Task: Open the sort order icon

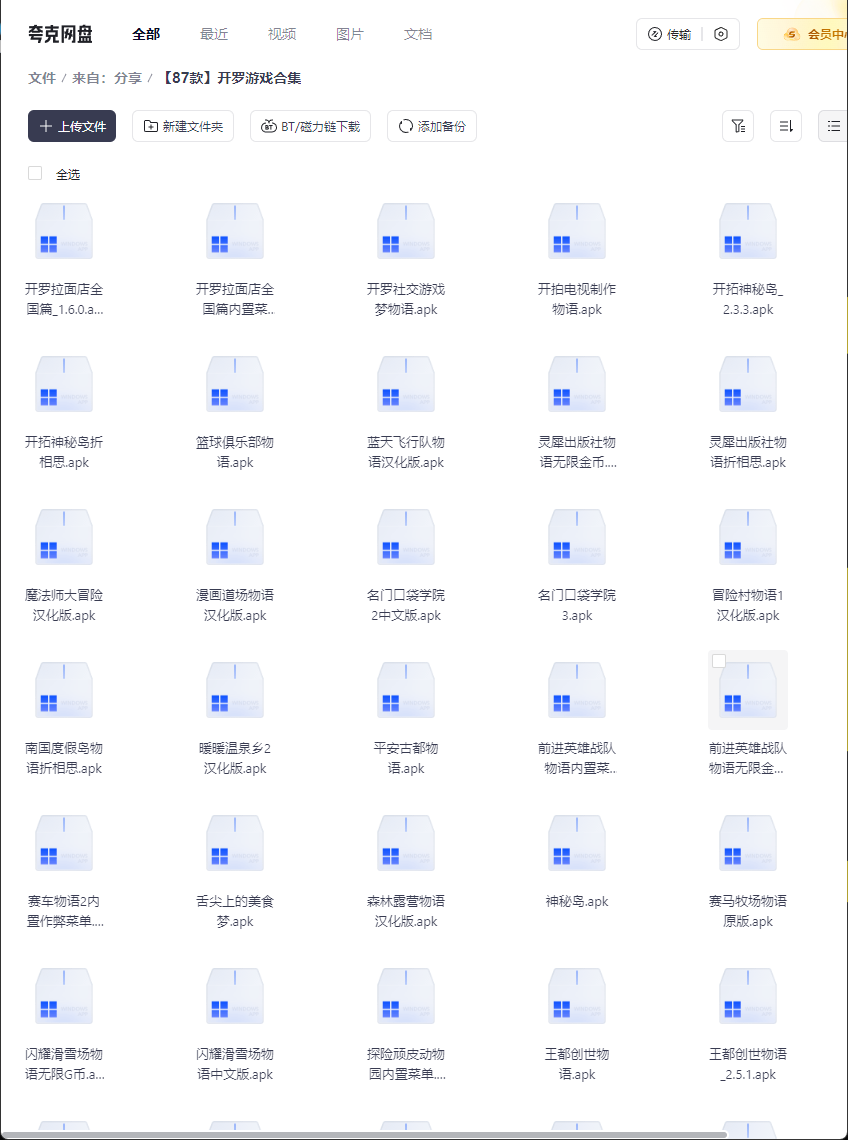Action: (x=786, y=126)
